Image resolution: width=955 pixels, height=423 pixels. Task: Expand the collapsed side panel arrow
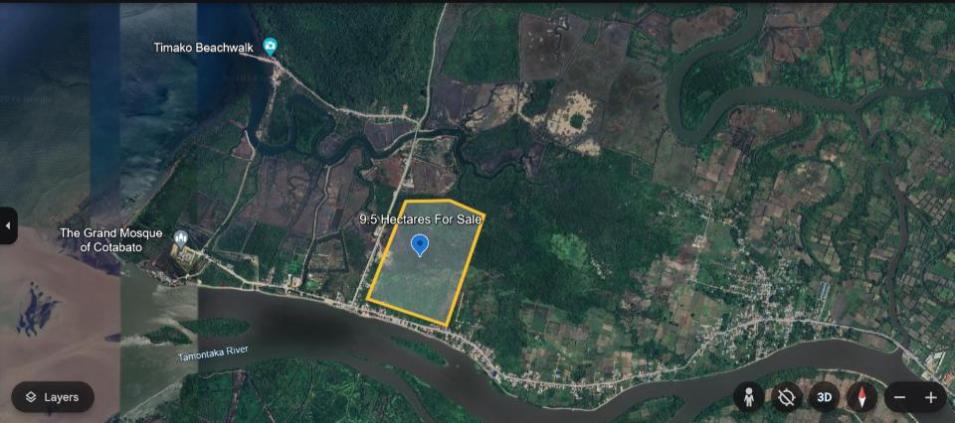(x=8, y=225)
